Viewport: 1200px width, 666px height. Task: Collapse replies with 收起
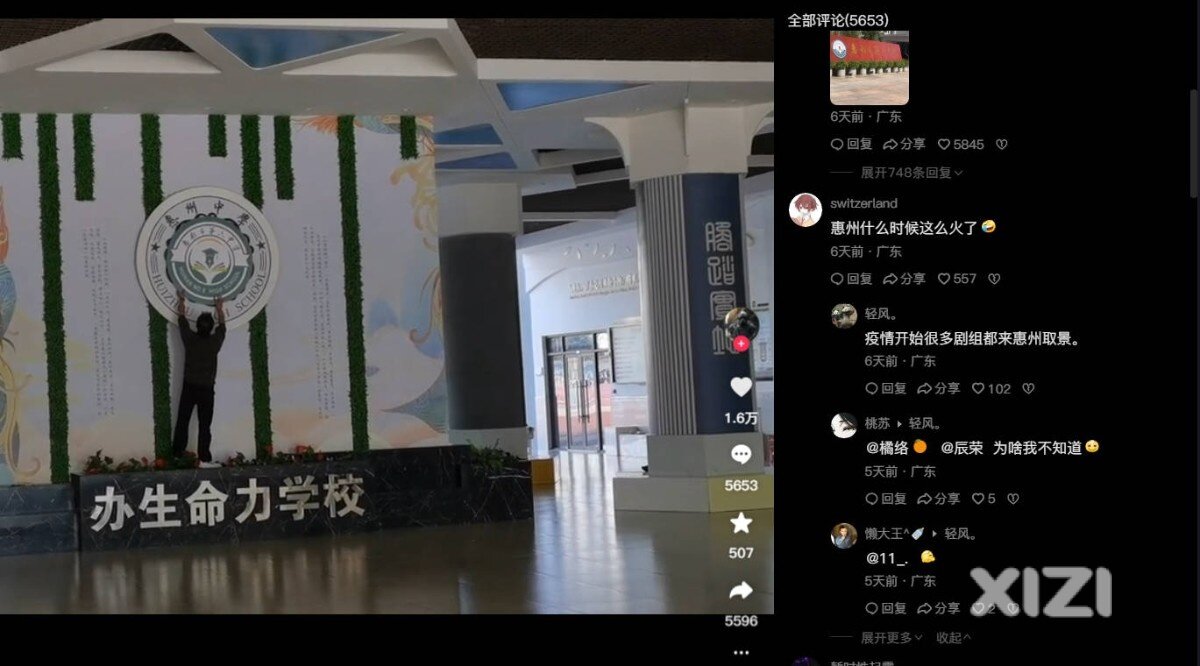953,637
